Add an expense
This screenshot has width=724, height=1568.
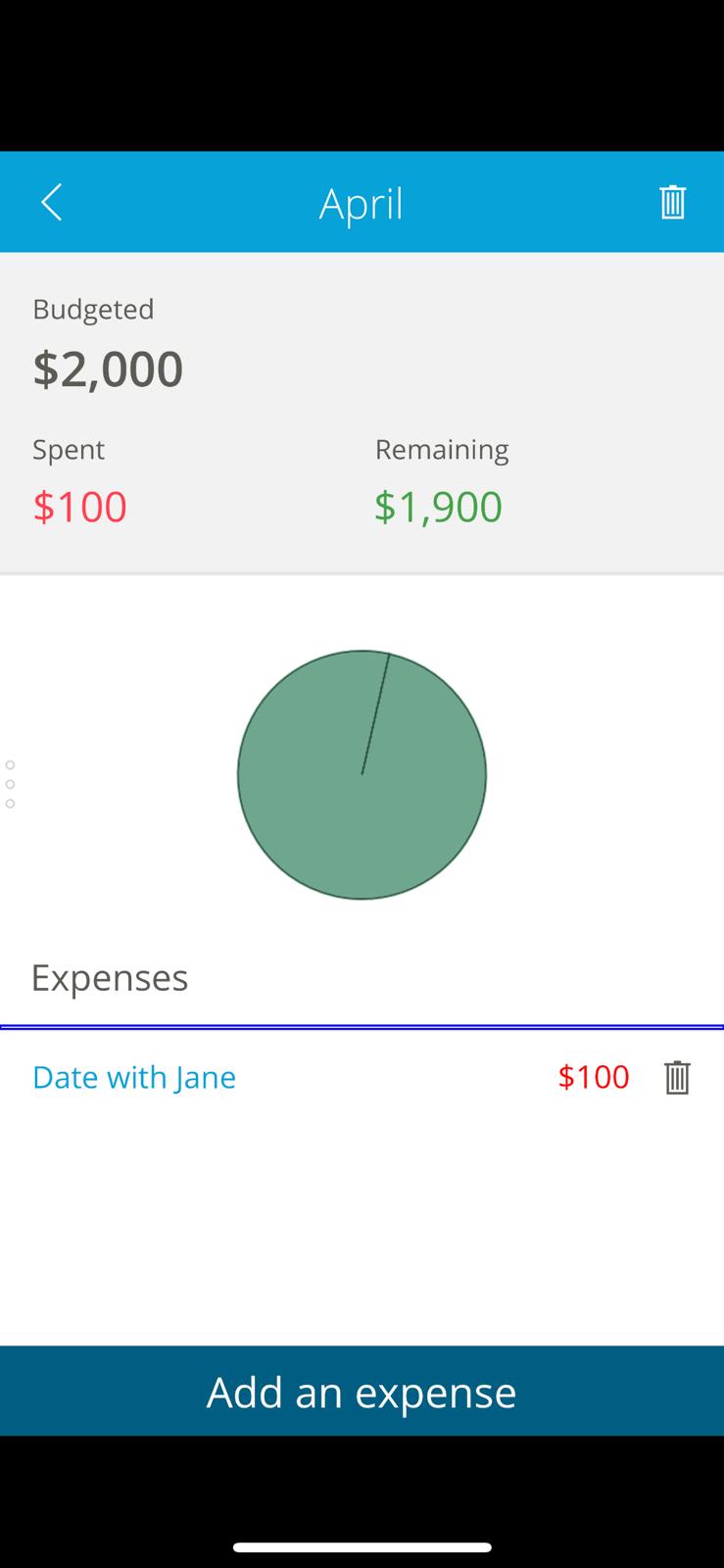pos(362,1391)
